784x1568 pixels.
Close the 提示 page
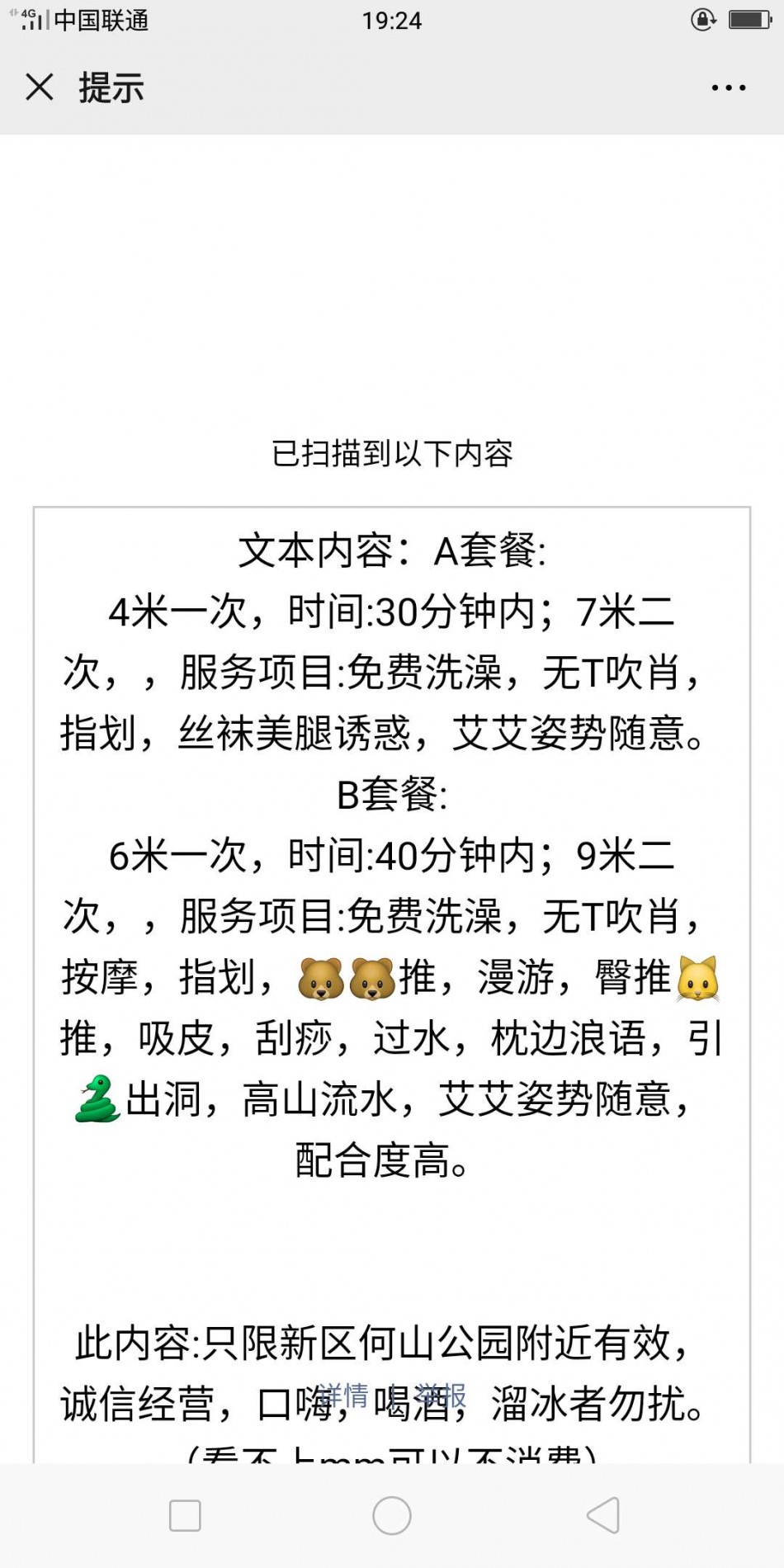tap(40, 87)
